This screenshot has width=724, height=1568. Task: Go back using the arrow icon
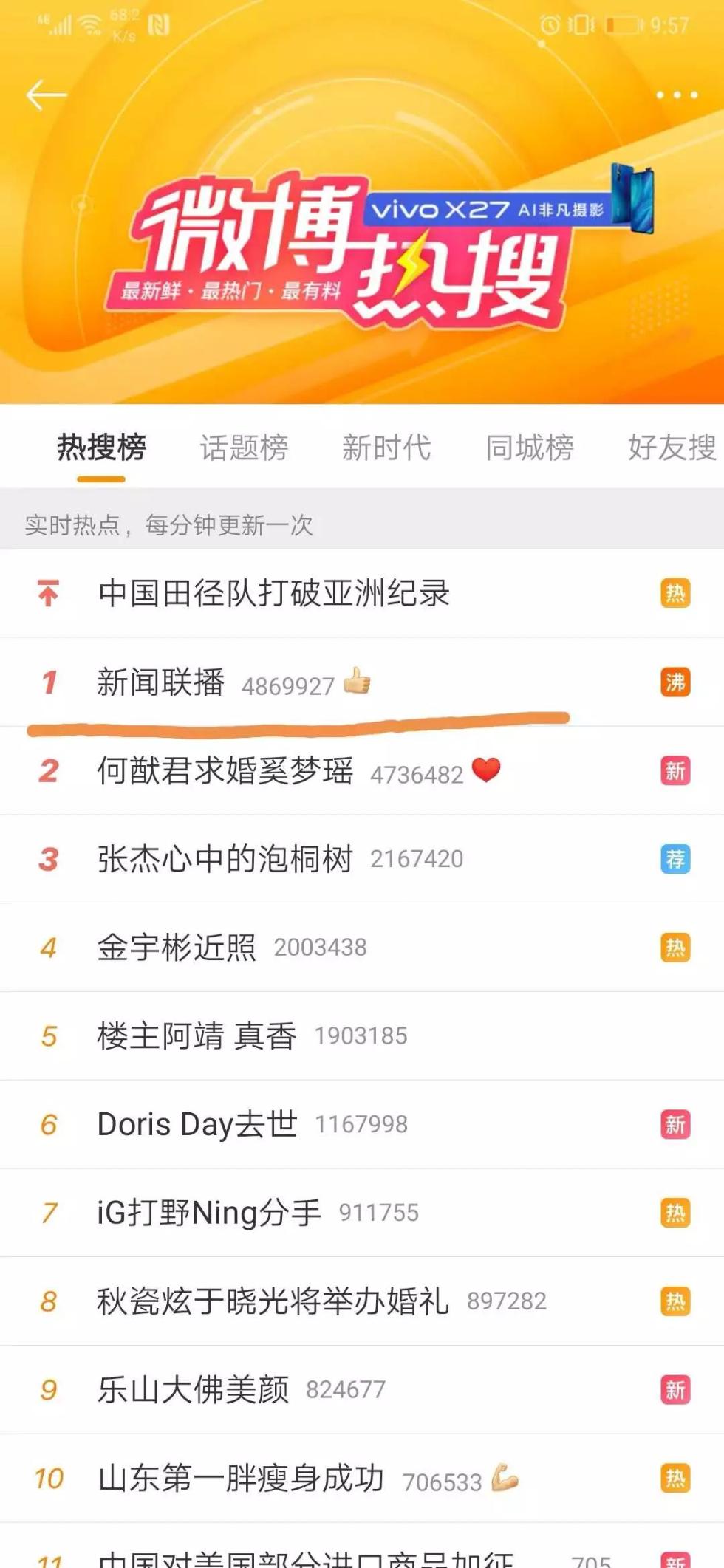tap(46, 95)
